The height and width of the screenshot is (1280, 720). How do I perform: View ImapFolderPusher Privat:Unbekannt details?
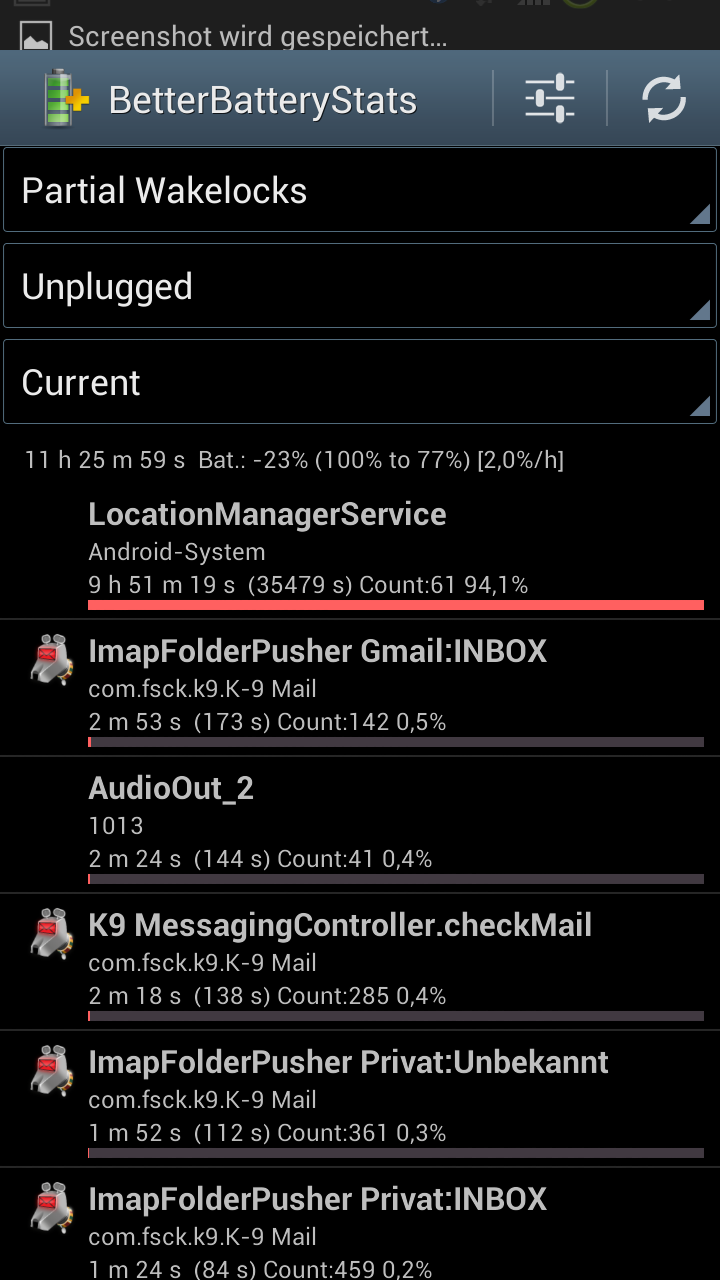(x=360, y=1099)
